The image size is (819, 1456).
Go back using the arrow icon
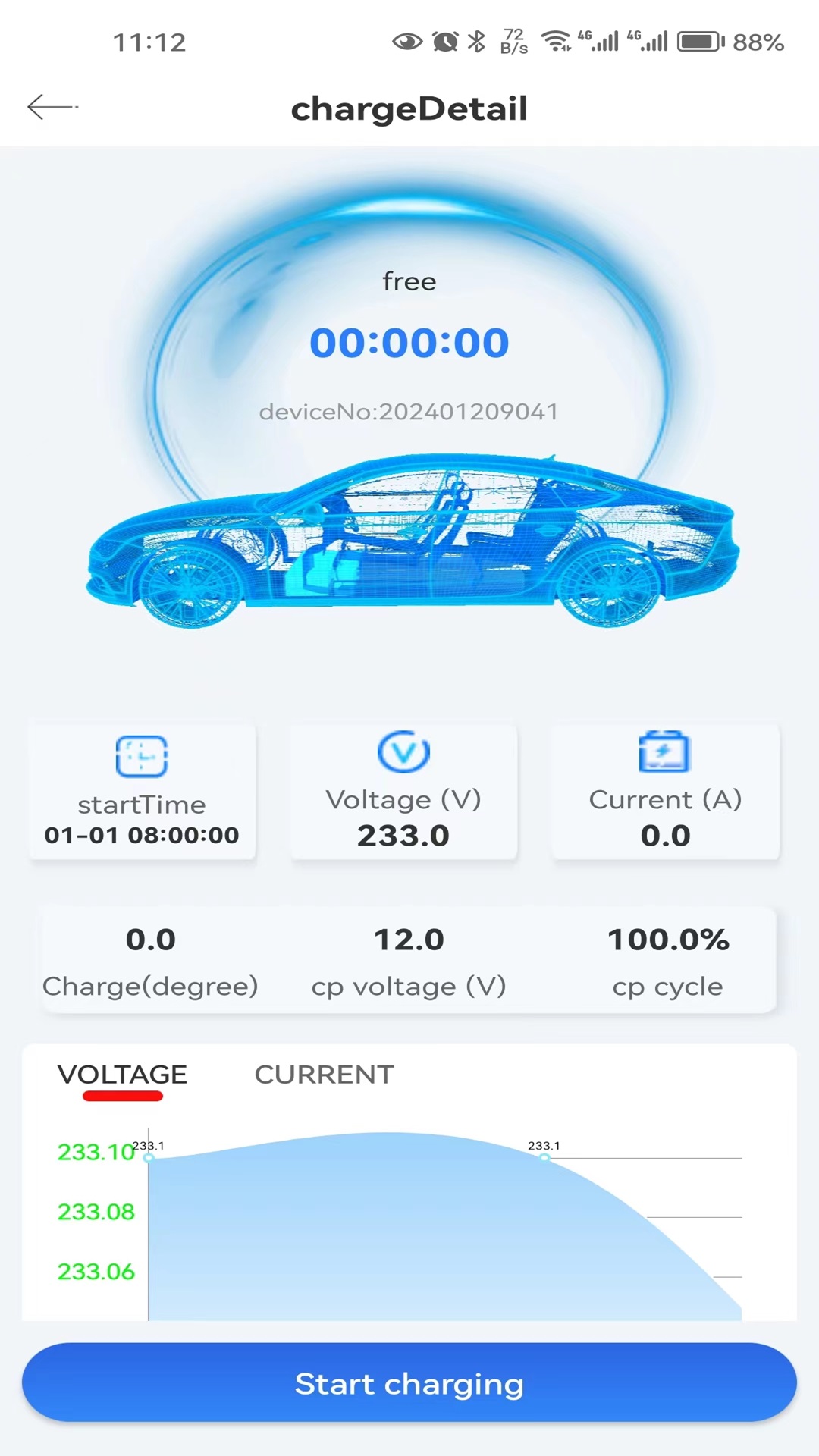tap(52, 107)
